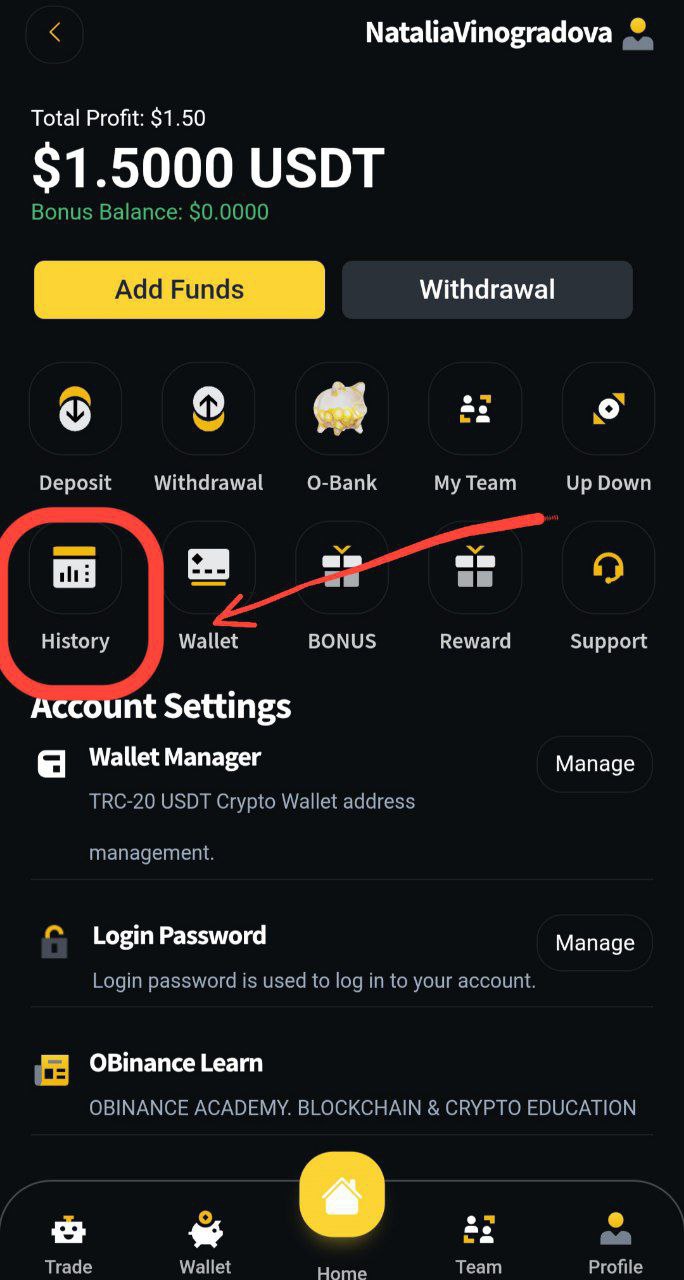Open My Team shortcut

coord(475,410)
